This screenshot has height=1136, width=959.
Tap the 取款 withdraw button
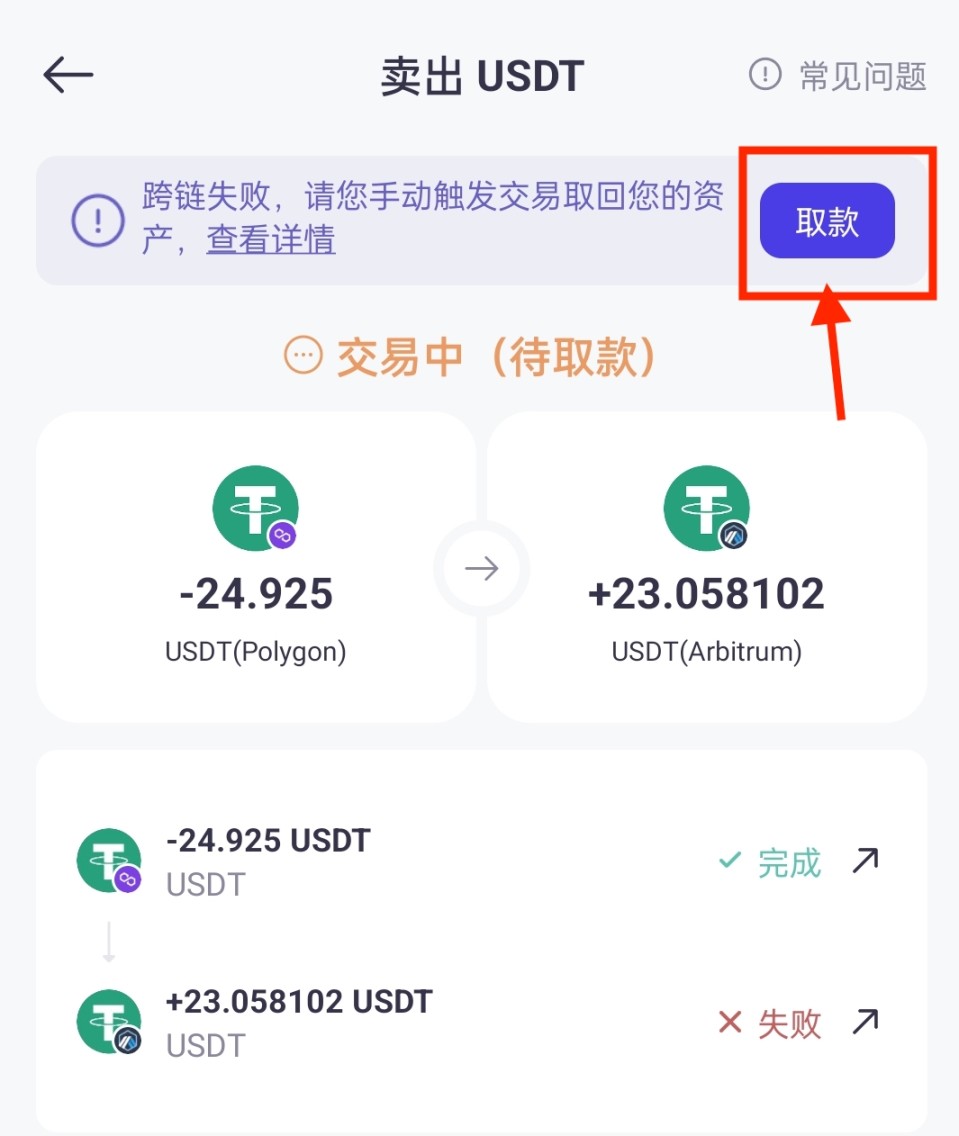click(x=827, y=221)
